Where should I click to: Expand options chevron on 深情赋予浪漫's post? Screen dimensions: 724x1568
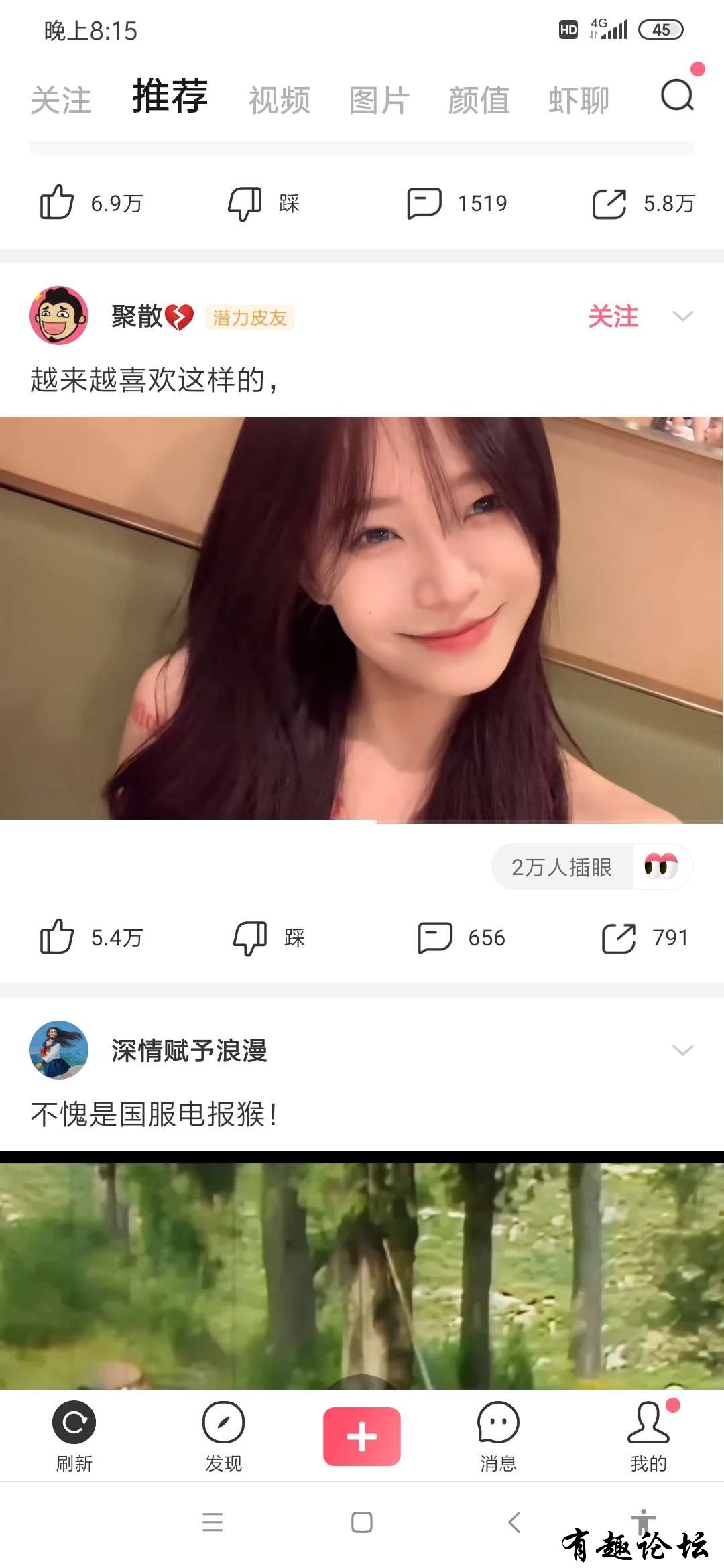tap(682, 1050)
